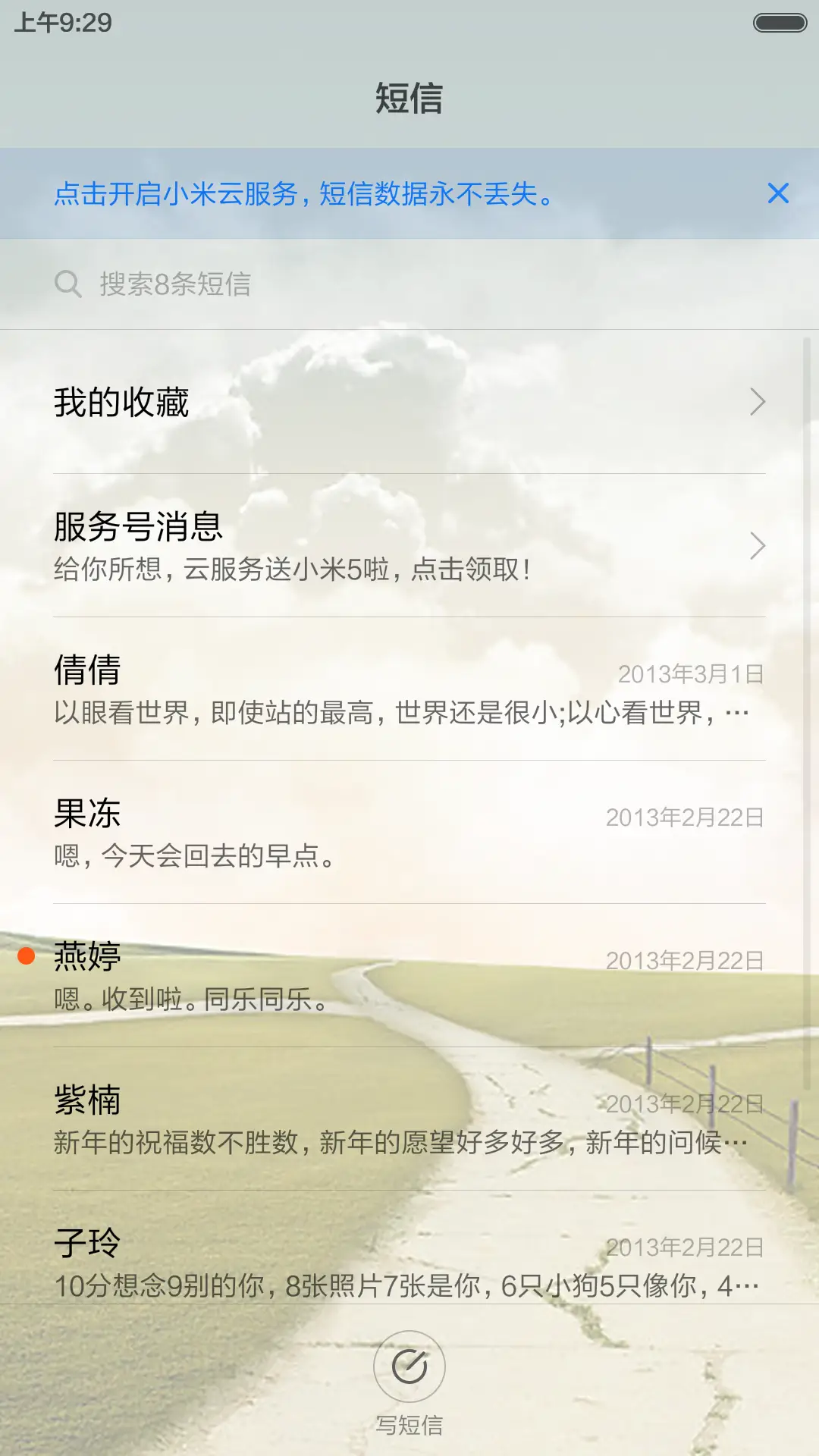Click the clock area showing 上午9:29
The width and height of the screenshot is (819, 1456).
[63, 21]
